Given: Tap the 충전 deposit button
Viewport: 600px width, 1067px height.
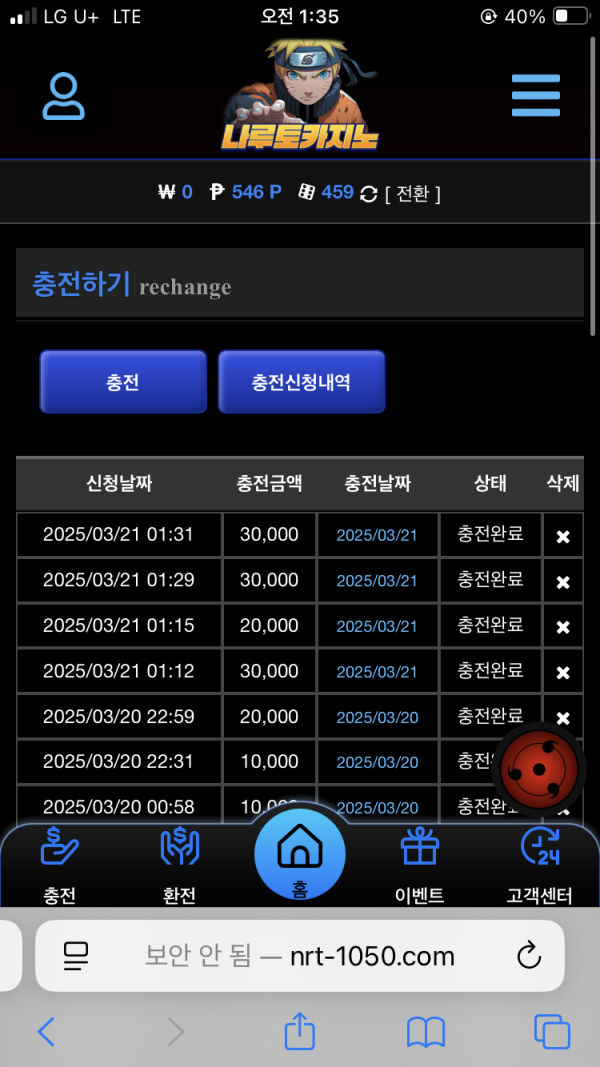Looking at the screenshot, I should (123, 382).
